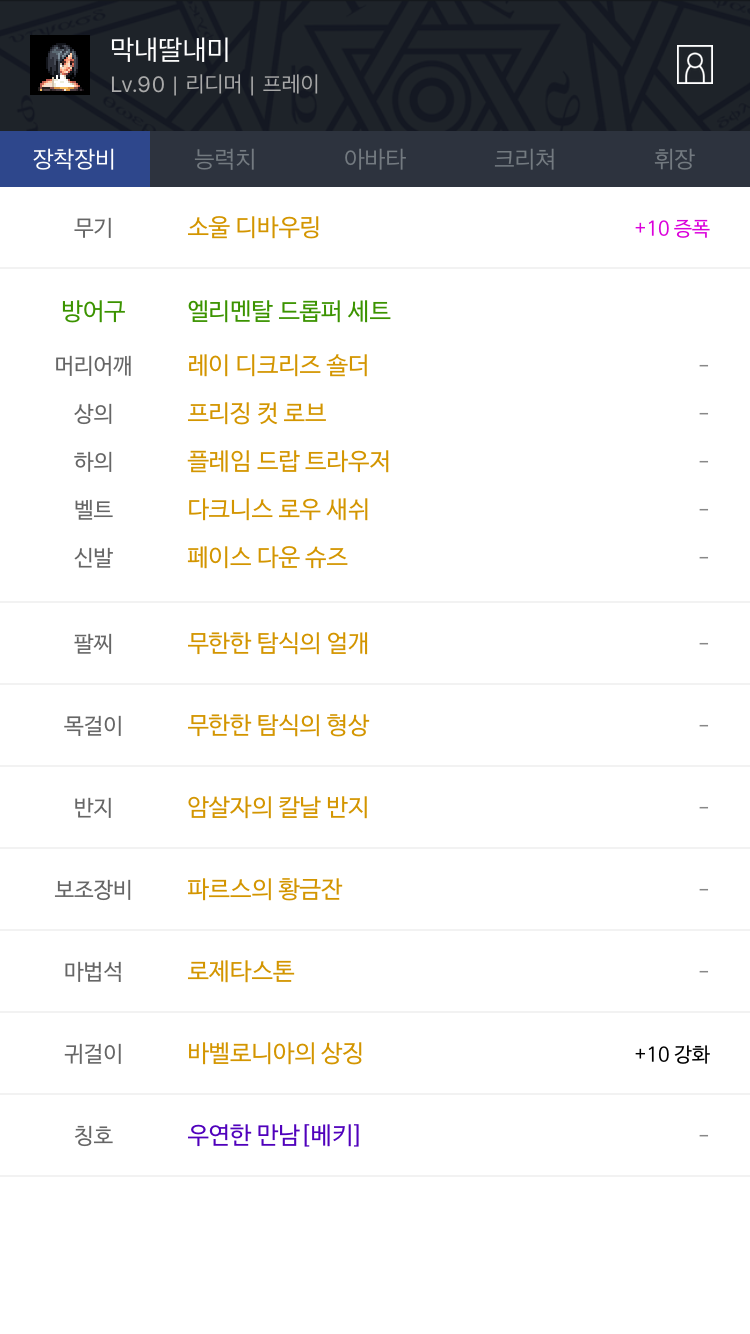Open title 우연한 만남[베키]
This screenshot has width=750, height=1334.
click(274, 1135)
